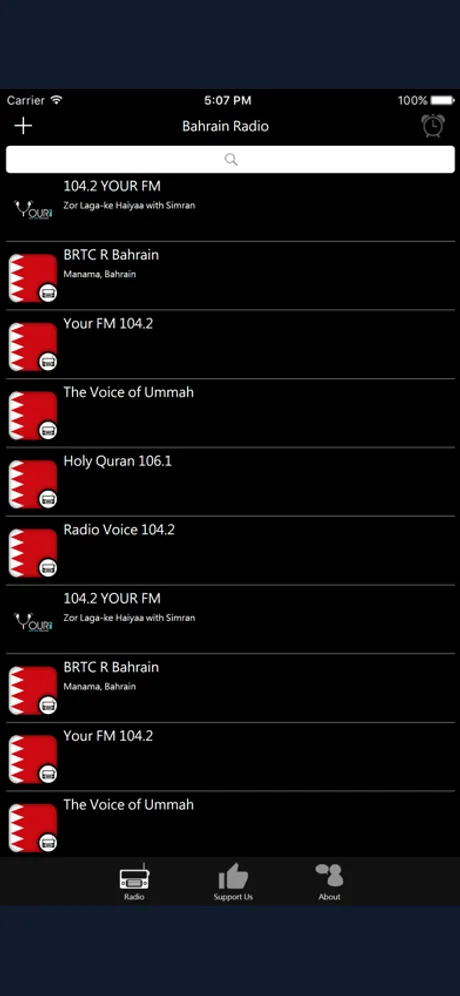Play the Holy Quran 106.1 station
Image resolution: width=460 pixels, height=996 pixels.
230,482
